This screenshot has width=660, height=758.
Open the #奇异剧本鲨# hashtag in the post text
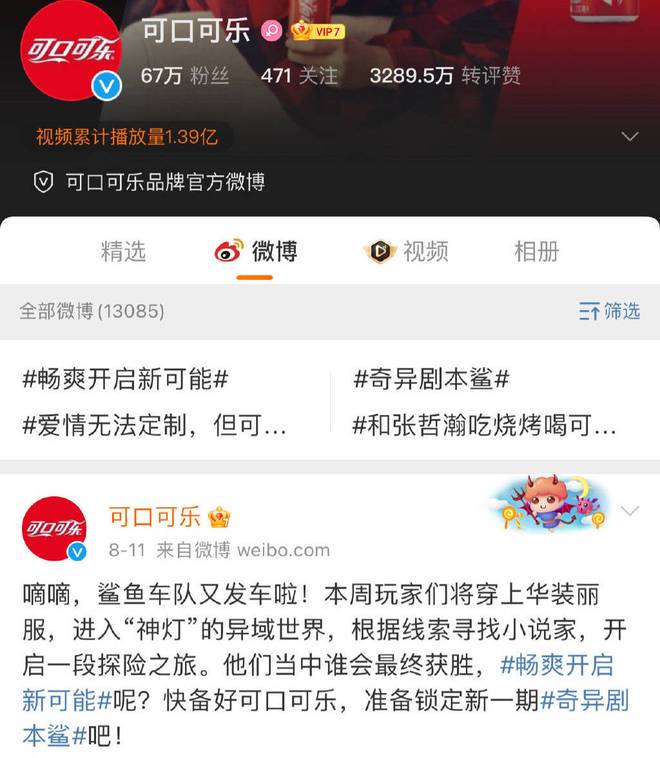[585, 700]
